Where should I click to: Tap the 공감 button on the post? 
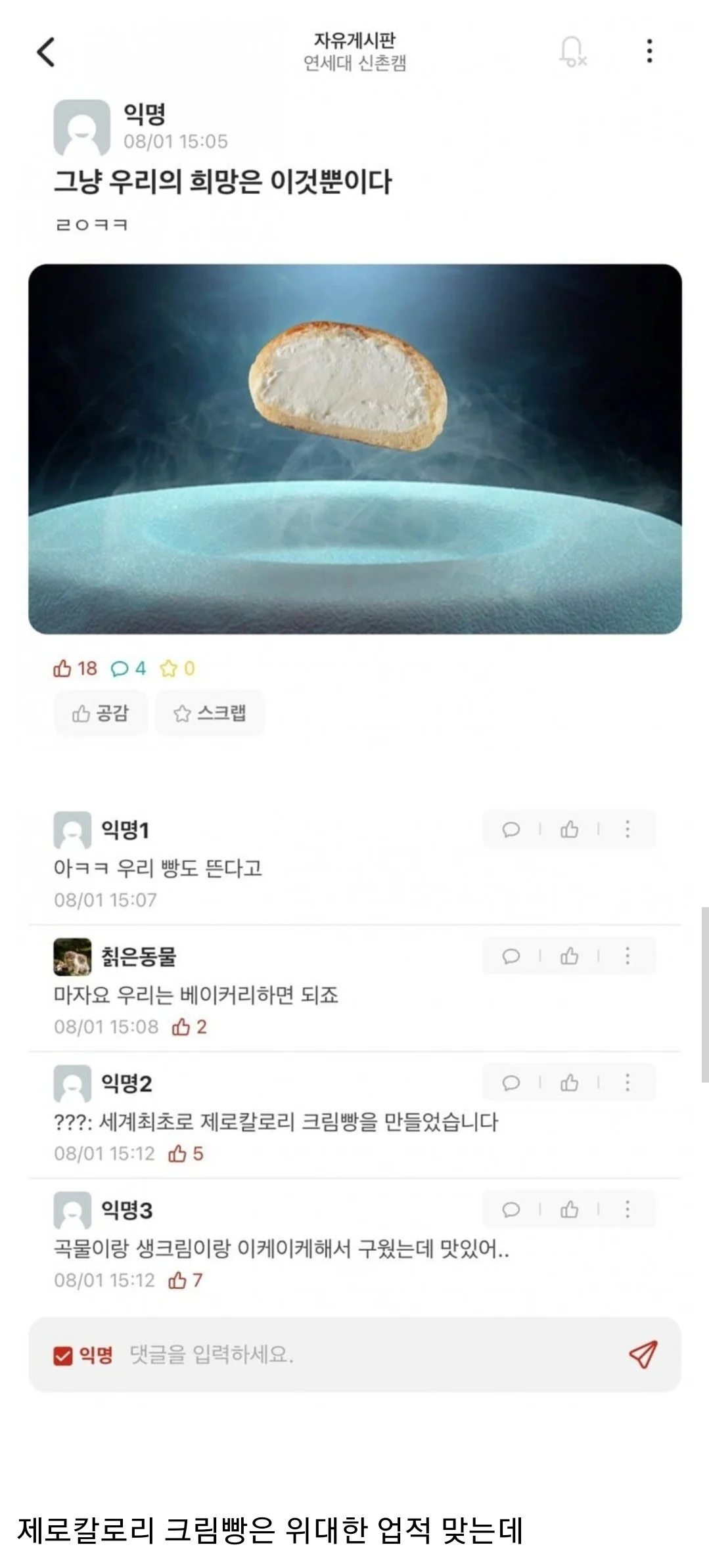pos(101,713)
